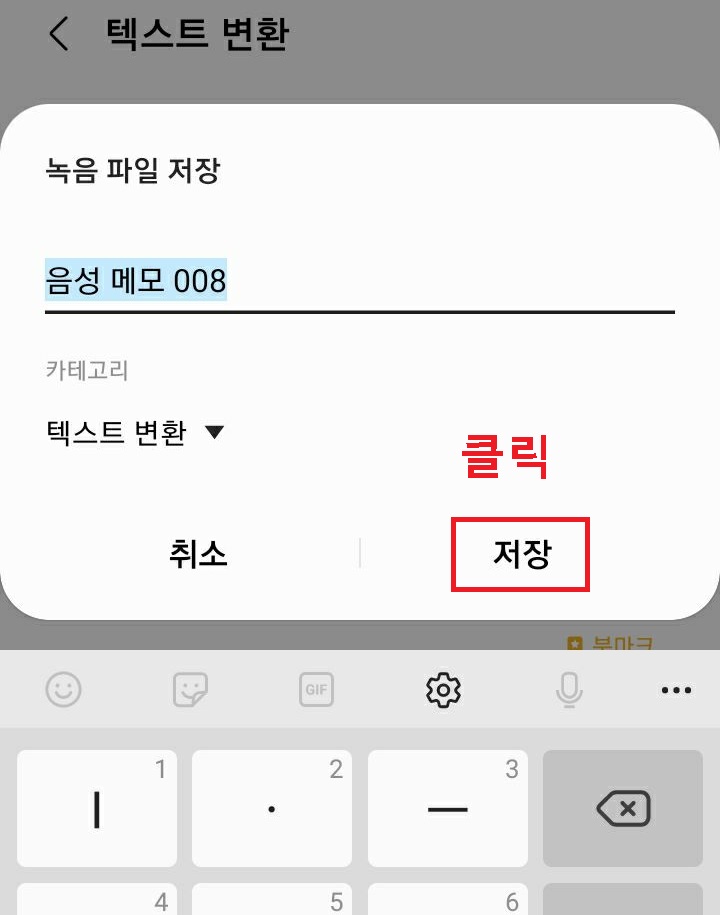Tap the ㆍ key on the Korean keyboard

272,808
